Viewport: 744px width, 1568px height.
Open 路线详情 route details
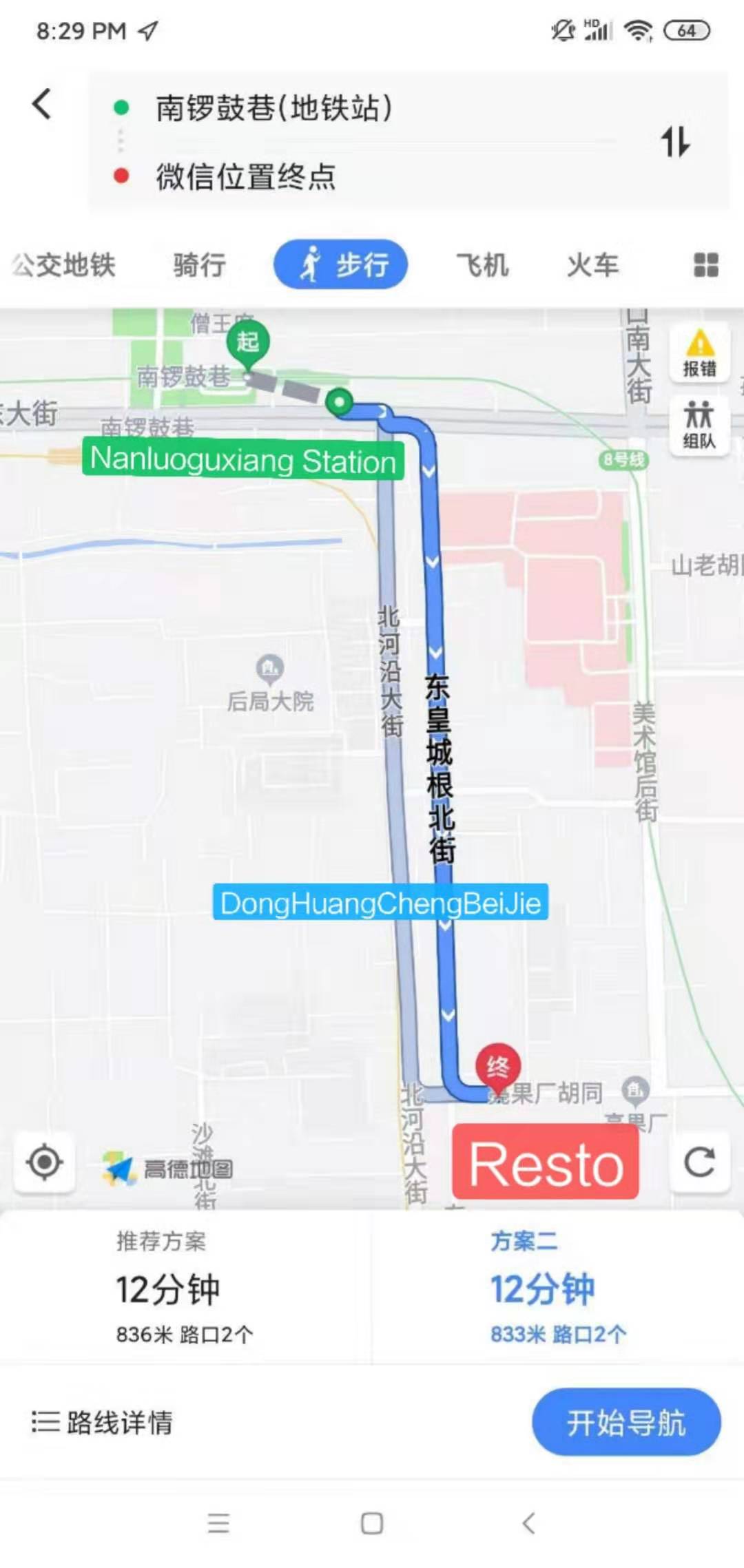point(103,1422)
